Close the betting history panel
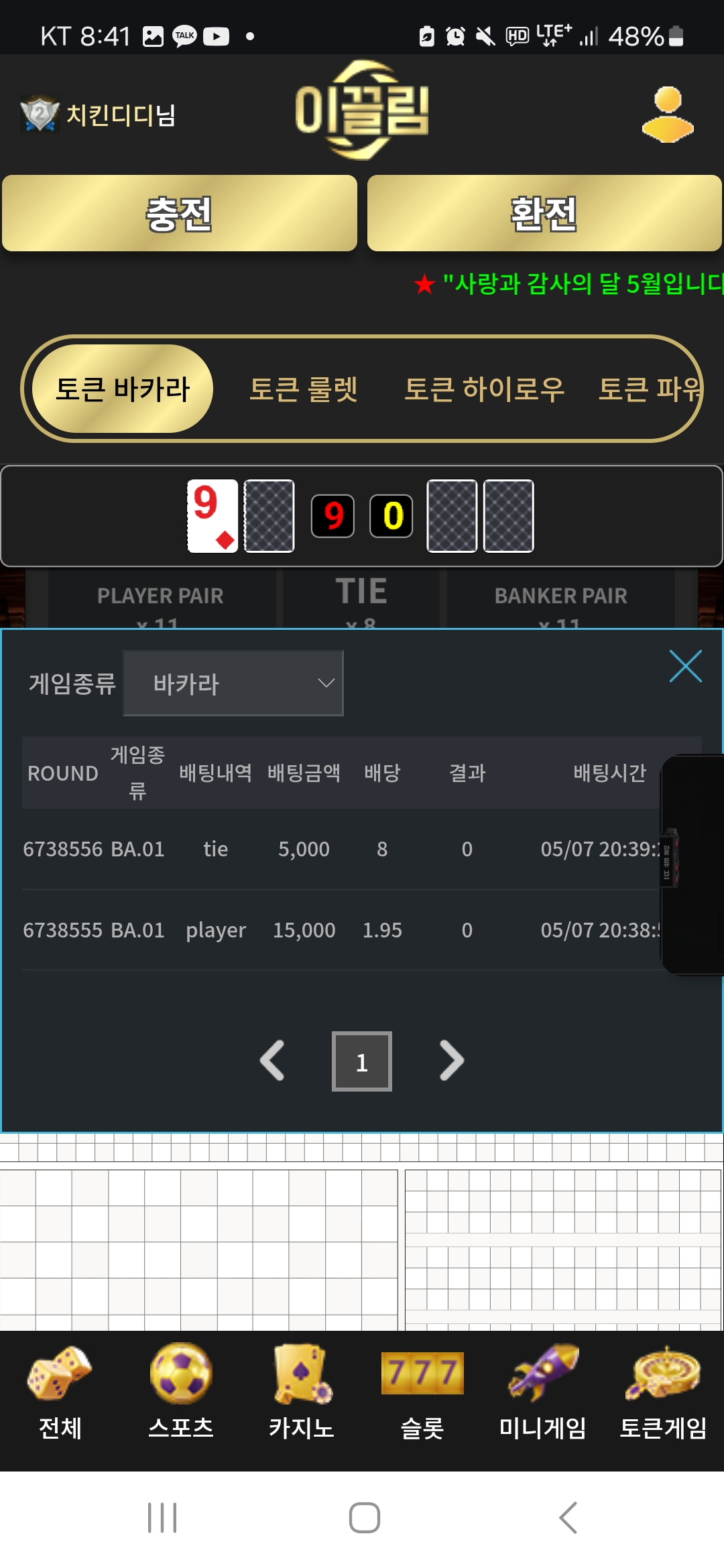The width and height of the screenshot is (724, 1568). tap(685, 666)
